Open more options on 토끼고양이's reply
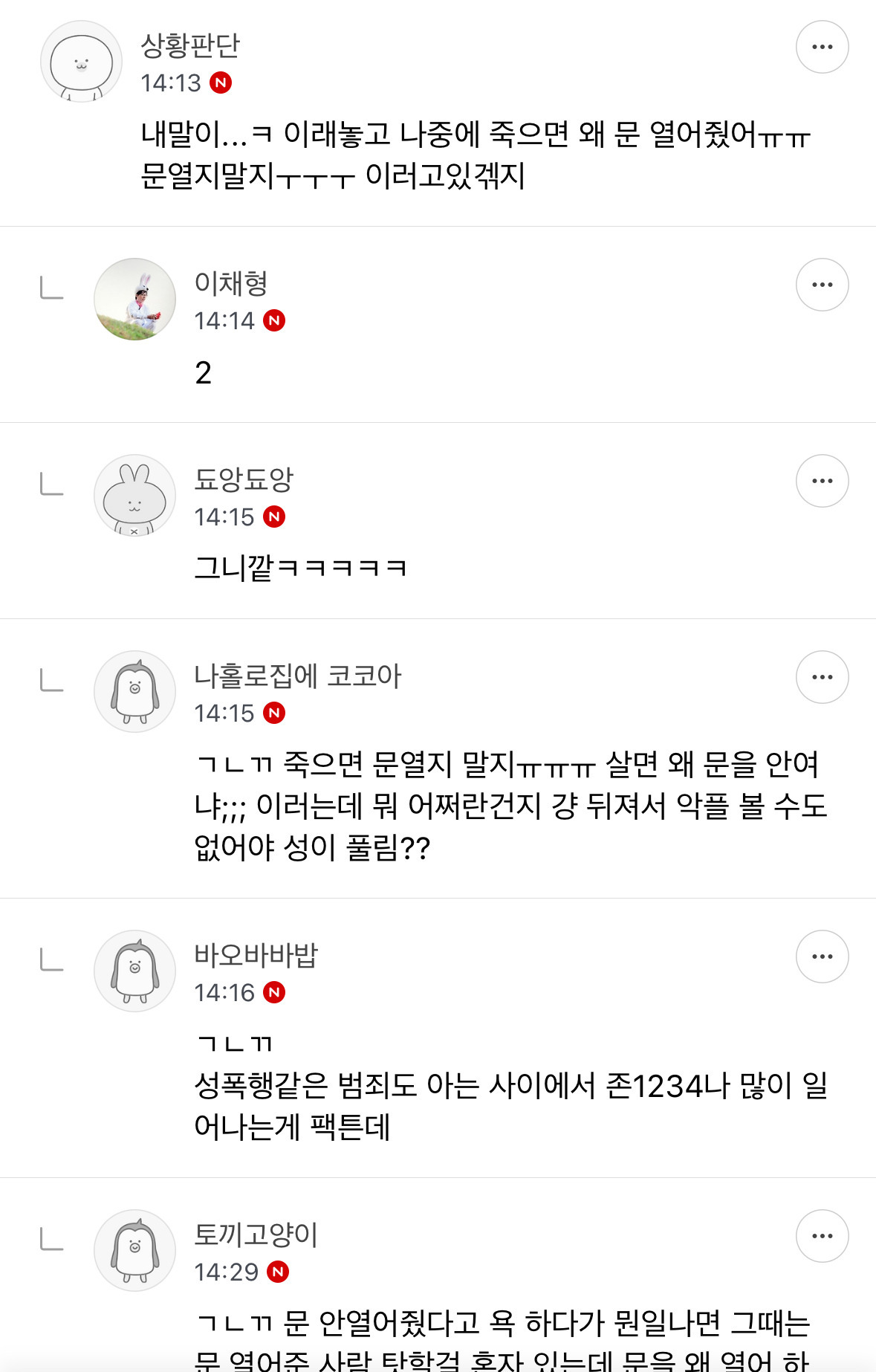The width and height of the screenshot is (876, 1372). [822, 1236]
